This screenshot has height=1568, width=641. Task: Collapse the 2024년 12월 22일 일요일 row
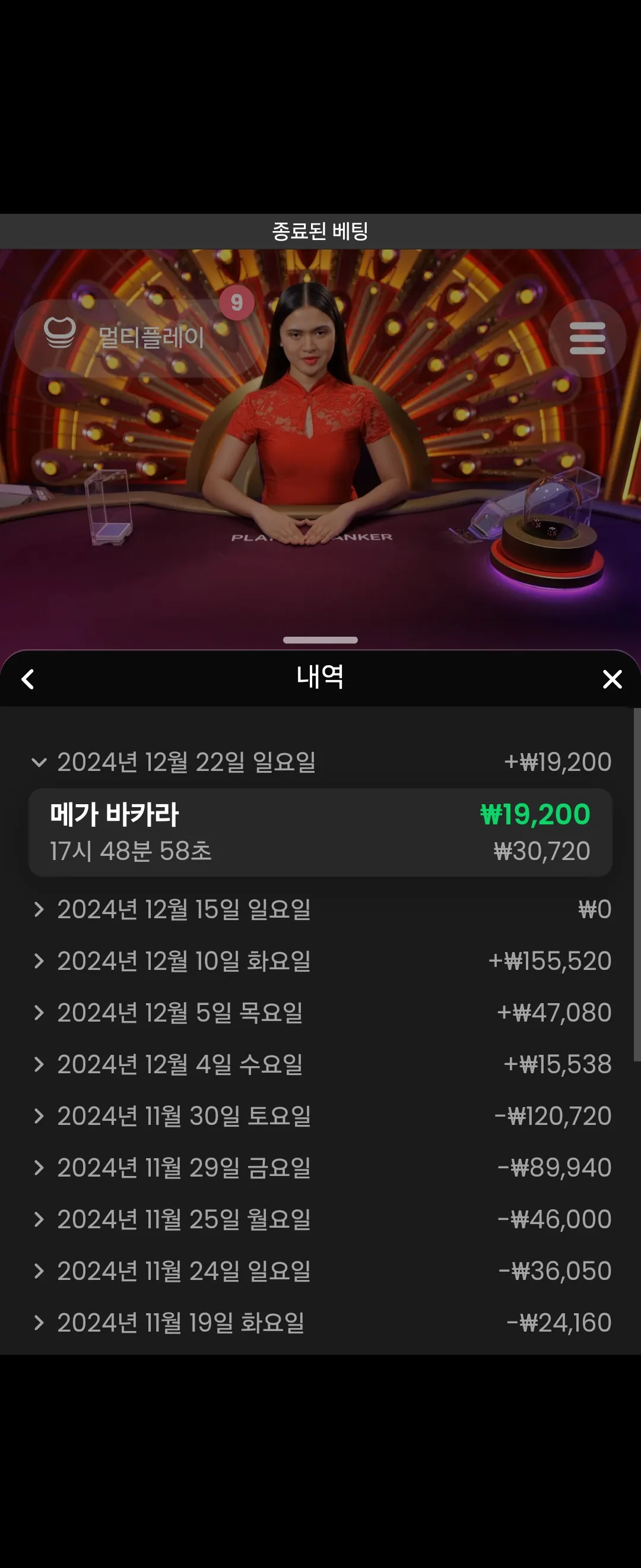[x=320, y=762]
